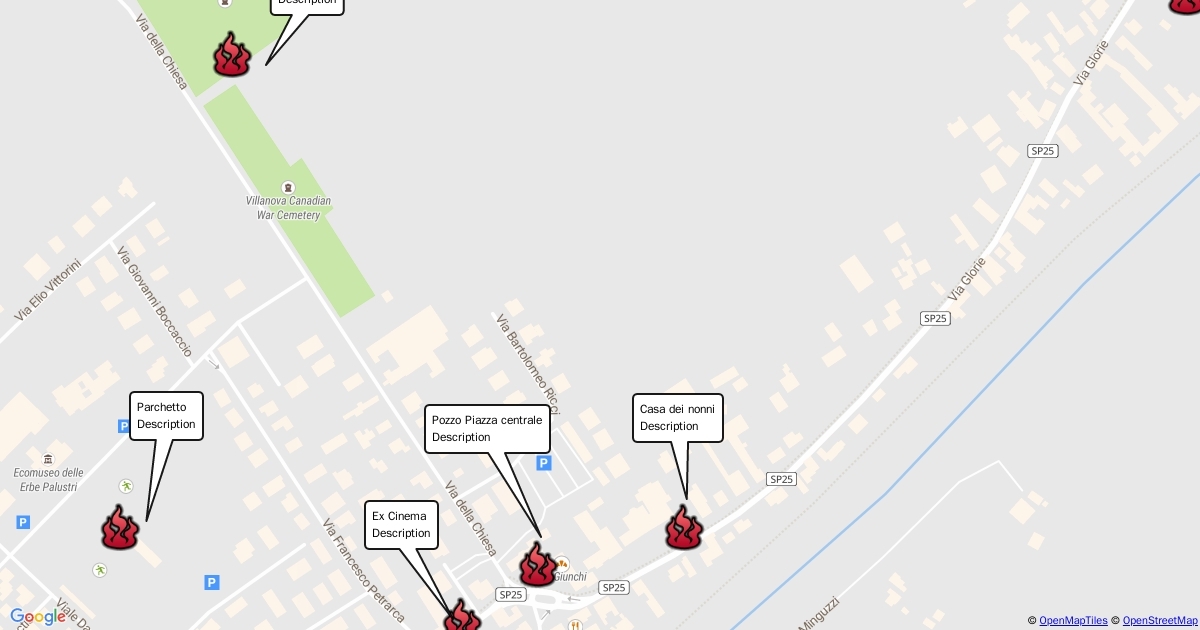Open the OpenStreetMap attribution link
Image resolution: width=1200 pixels, height=630 pixels.
tap(1160, 621)
